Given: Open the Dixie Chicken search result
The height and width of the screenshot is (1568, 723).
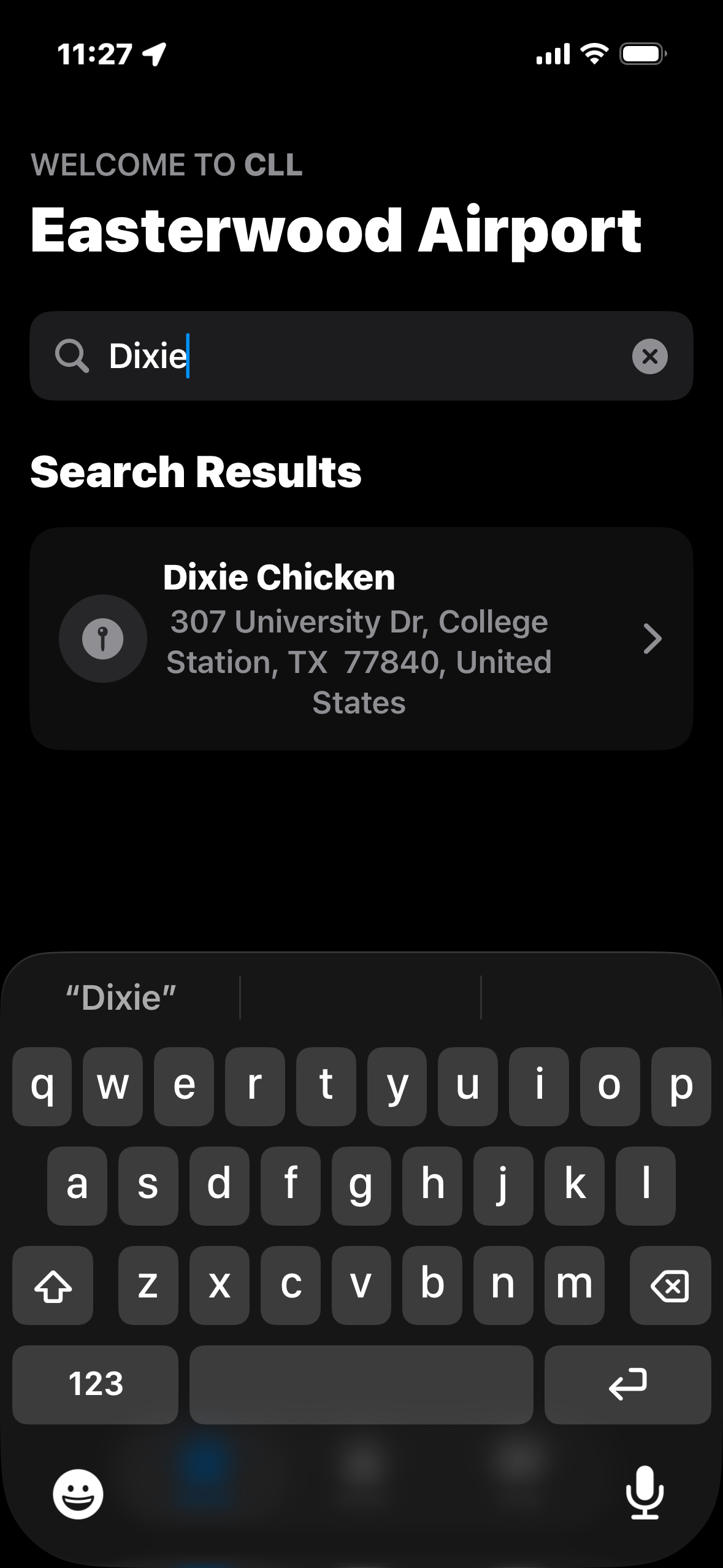Looking at the screenshot, I should pyautogui.click(x=361, y=639).
